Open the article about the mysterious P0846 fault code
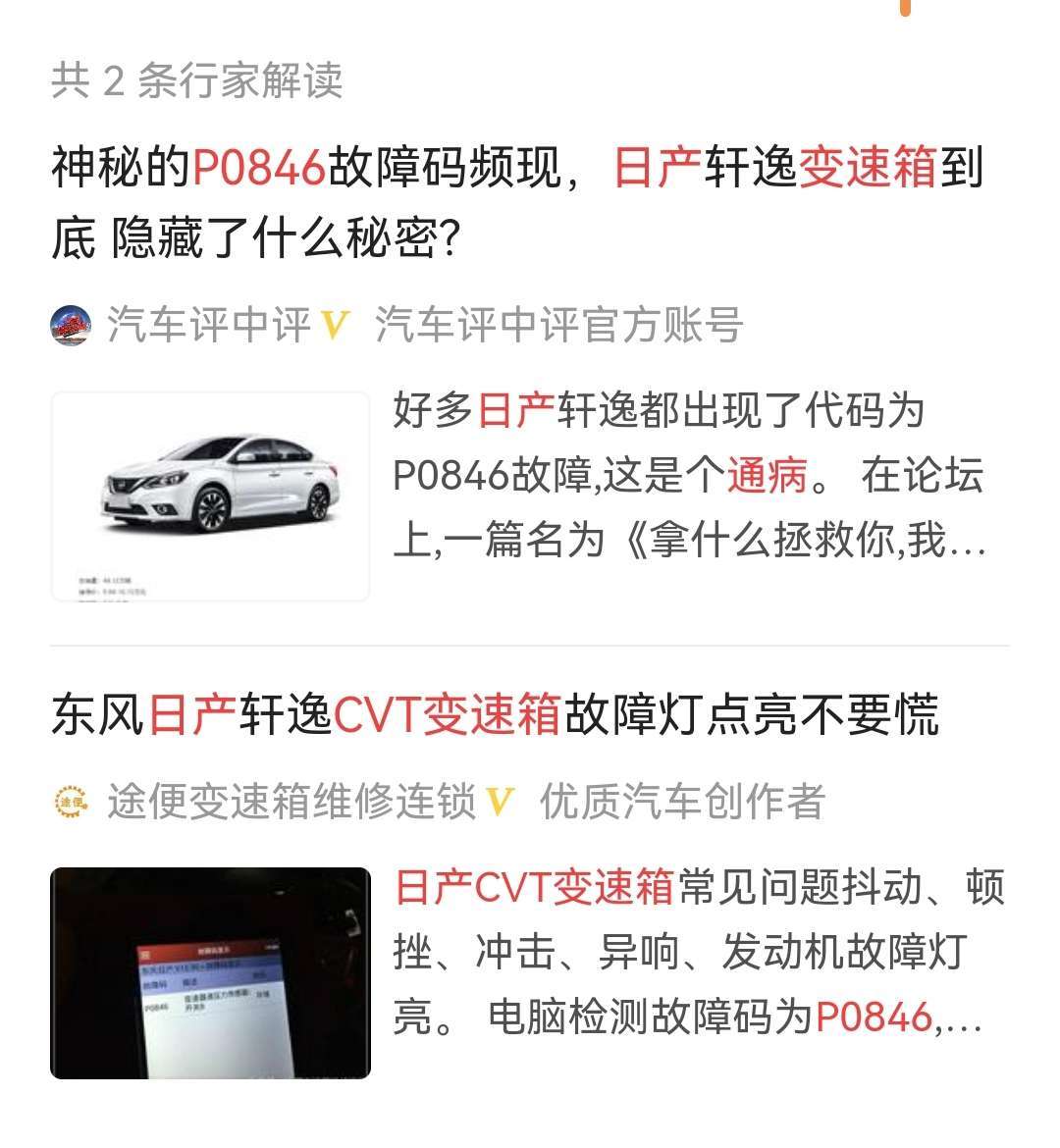The image size is (1060, 1148). (516, 202)
